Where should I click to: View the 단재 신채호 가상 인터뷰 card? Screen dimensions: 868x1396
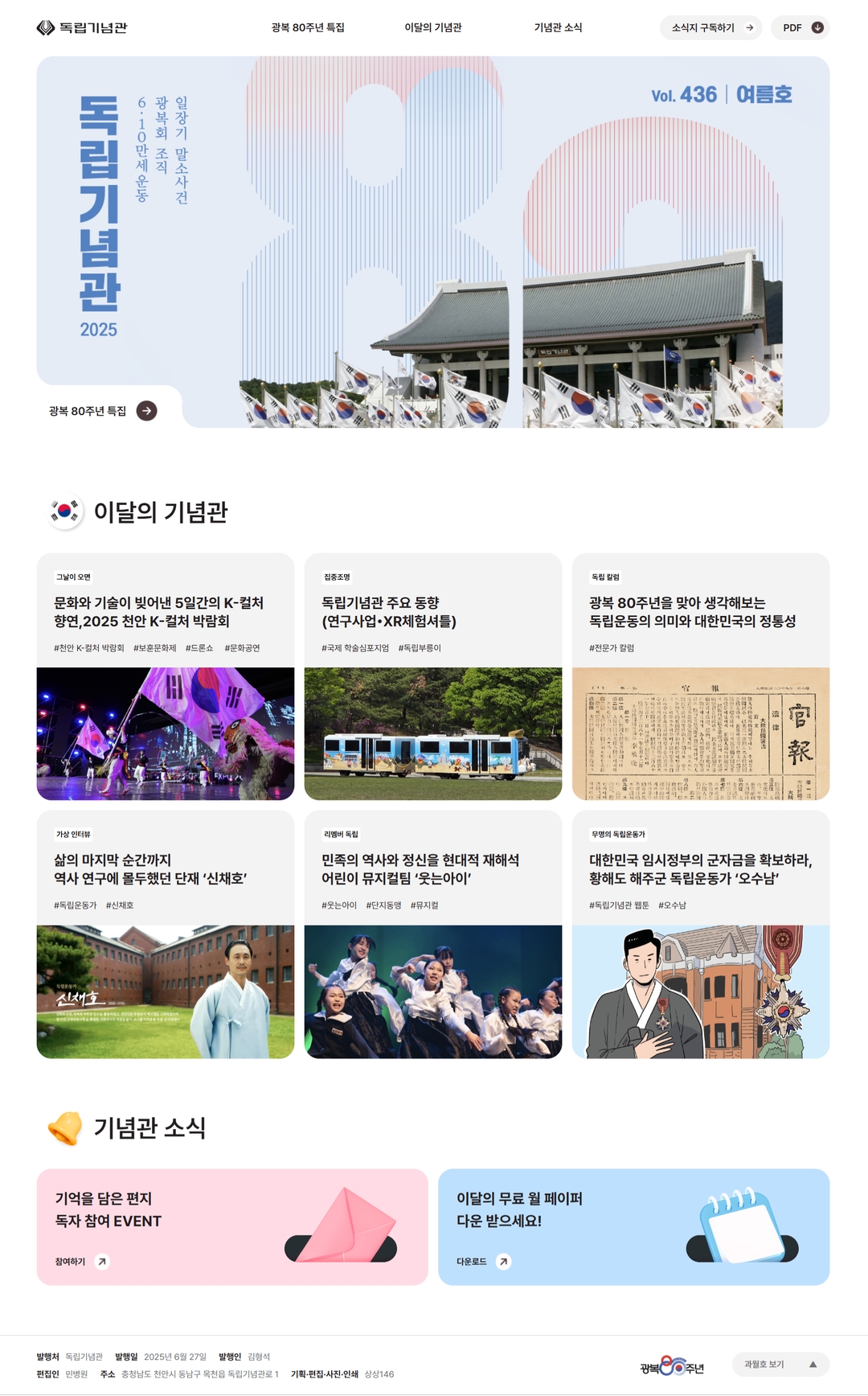click(165, 933)
